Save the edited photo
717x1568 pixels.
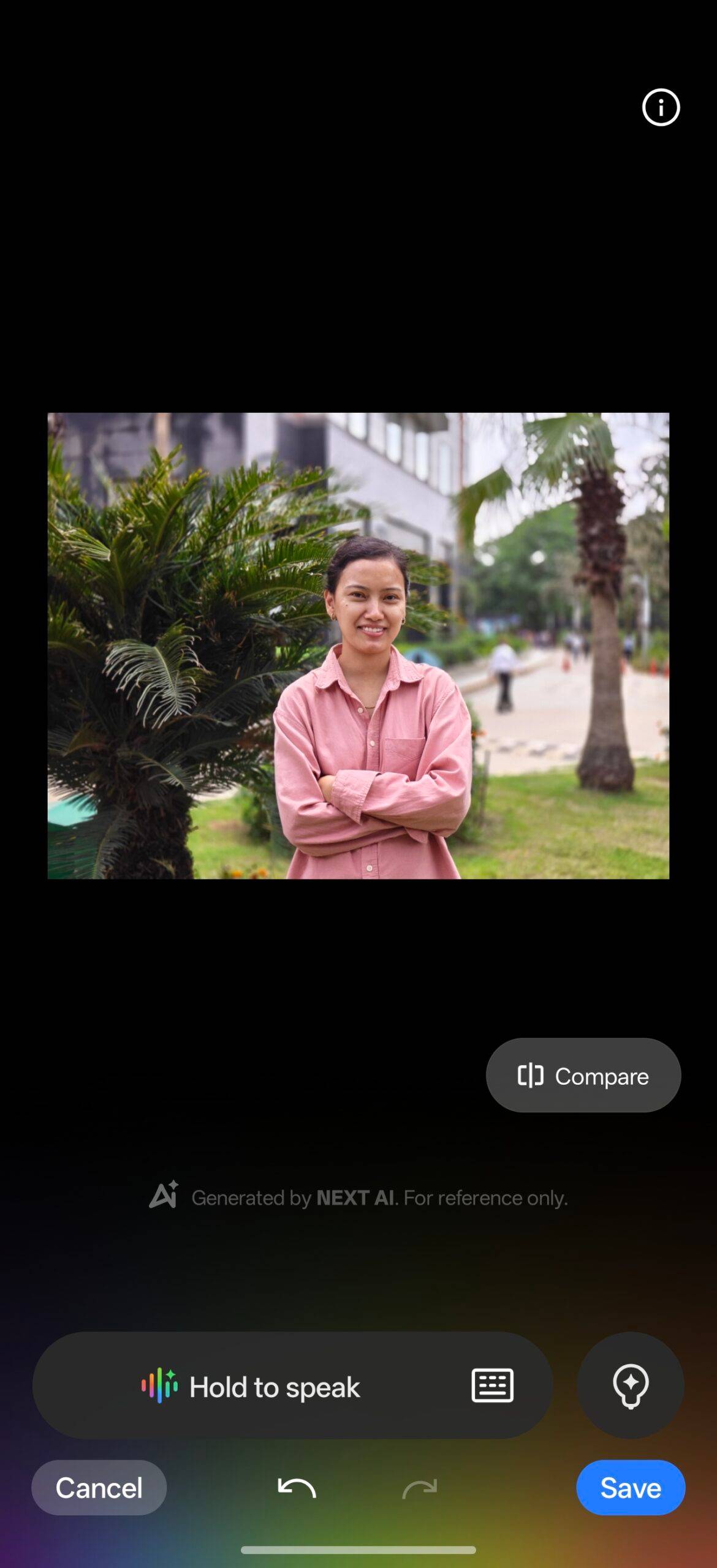(x=630, y=1488)
